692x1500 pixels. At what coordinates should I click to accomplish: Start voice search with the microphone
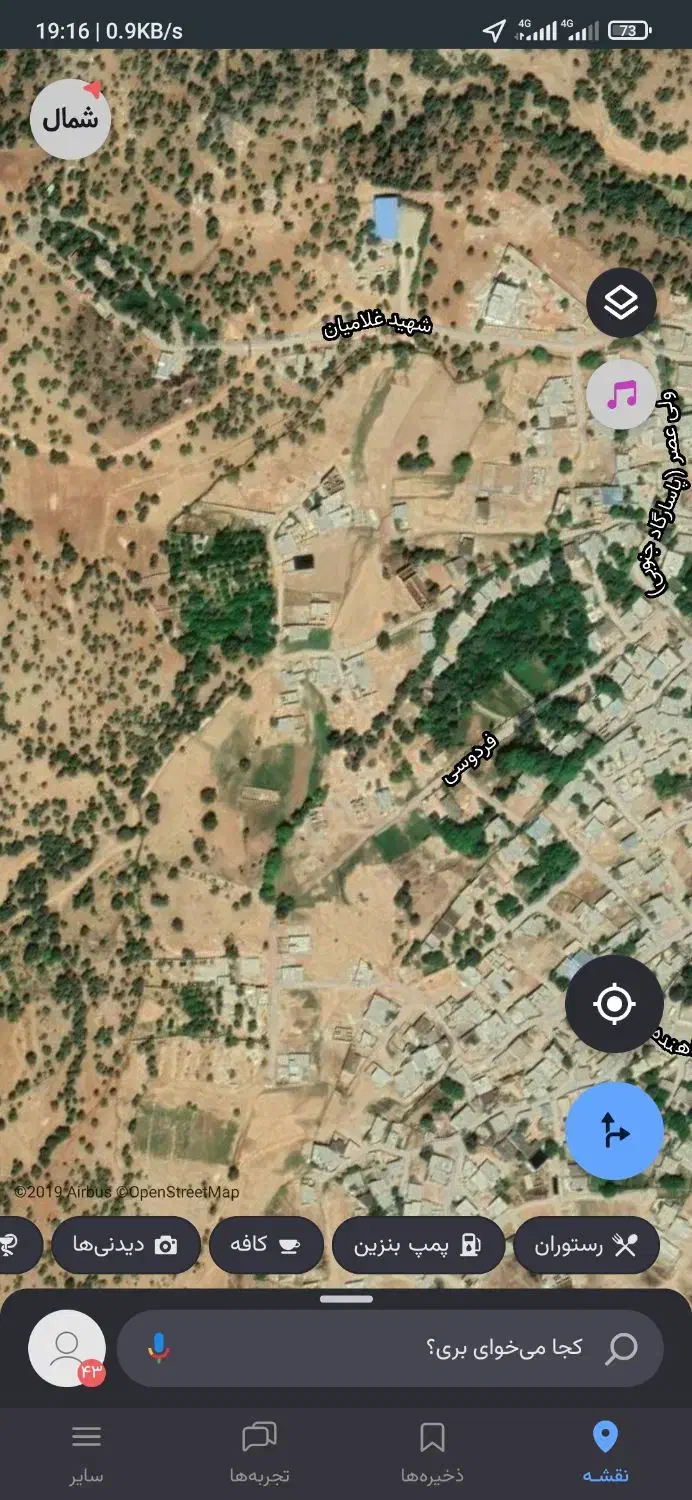(x=158, y=1348)
